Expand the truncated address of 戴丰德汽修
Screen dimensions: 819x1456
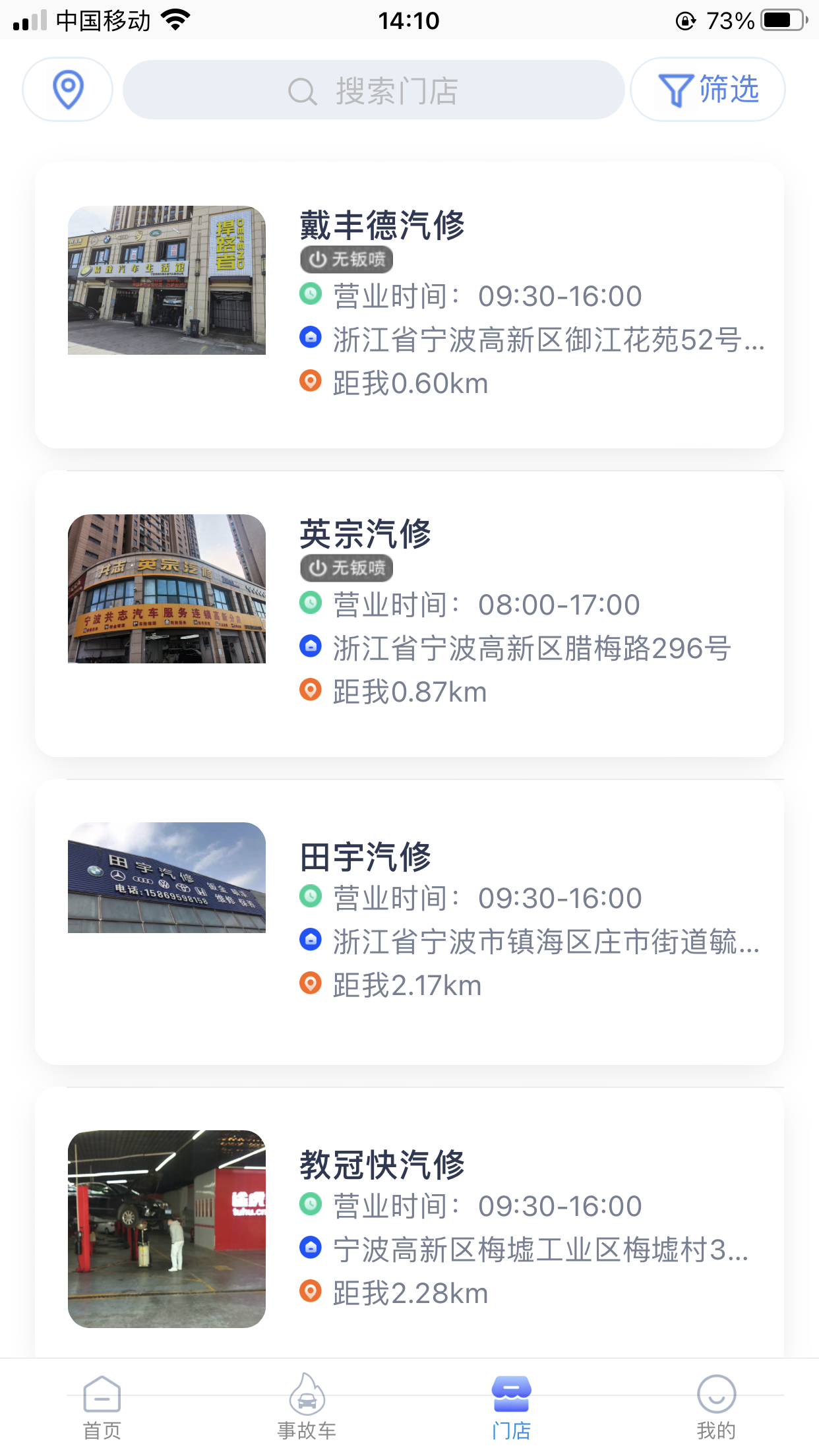[528, 340]
